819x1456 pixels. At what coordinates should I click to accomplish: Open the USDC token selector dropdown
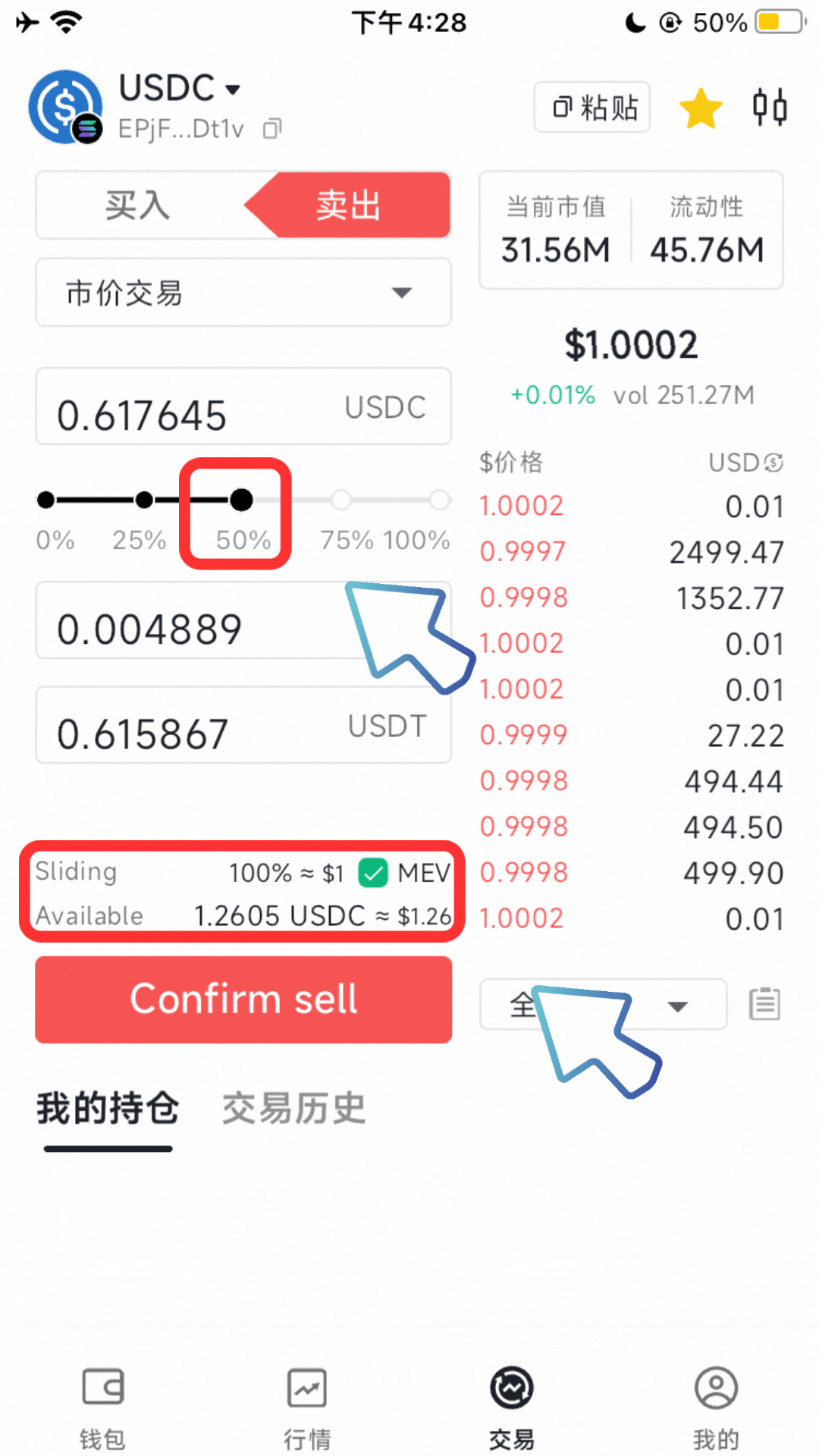pos(179,89)
